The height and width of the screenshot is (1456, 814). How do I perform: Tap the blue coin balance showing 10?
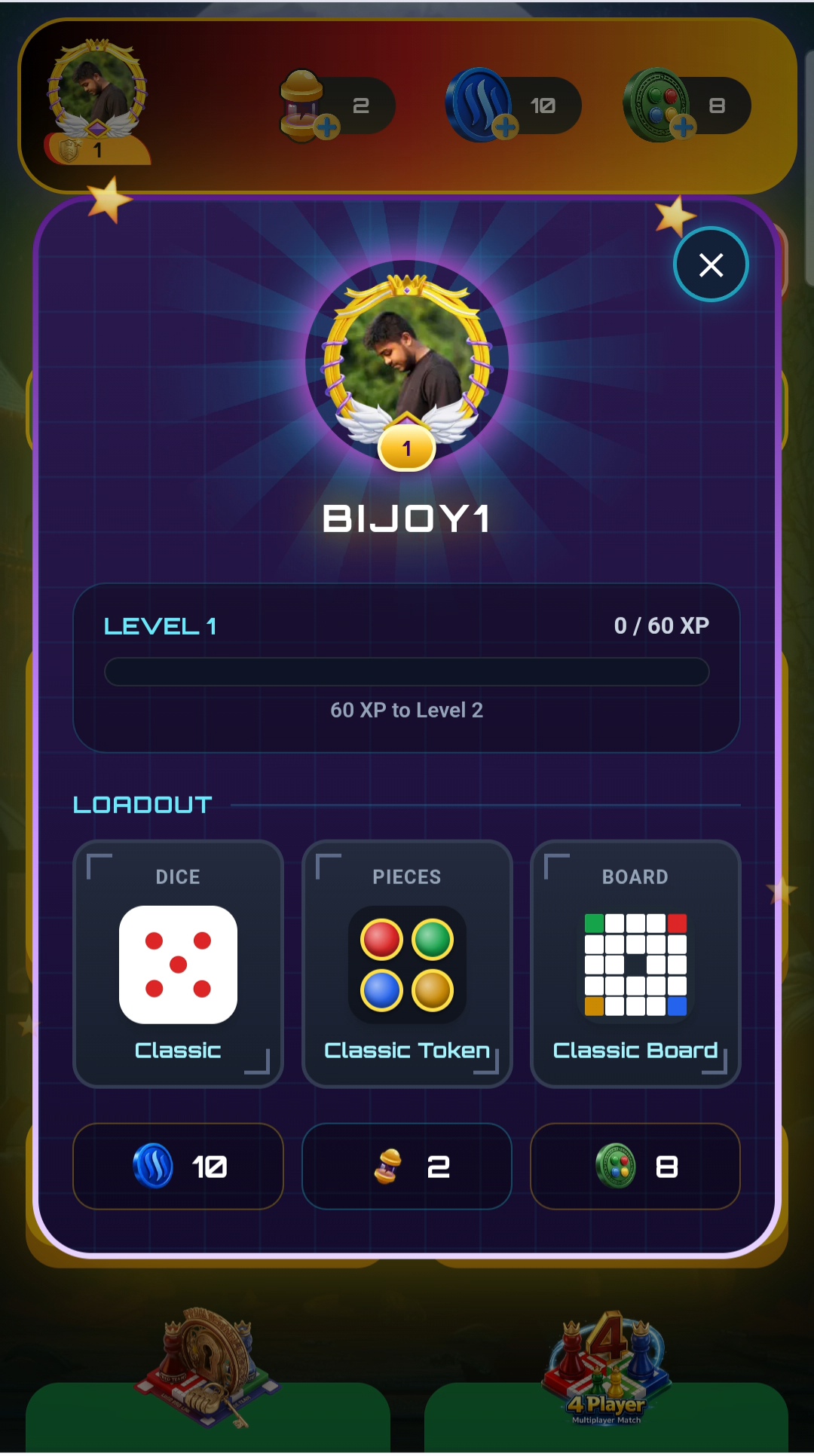tap(178, 1167)
